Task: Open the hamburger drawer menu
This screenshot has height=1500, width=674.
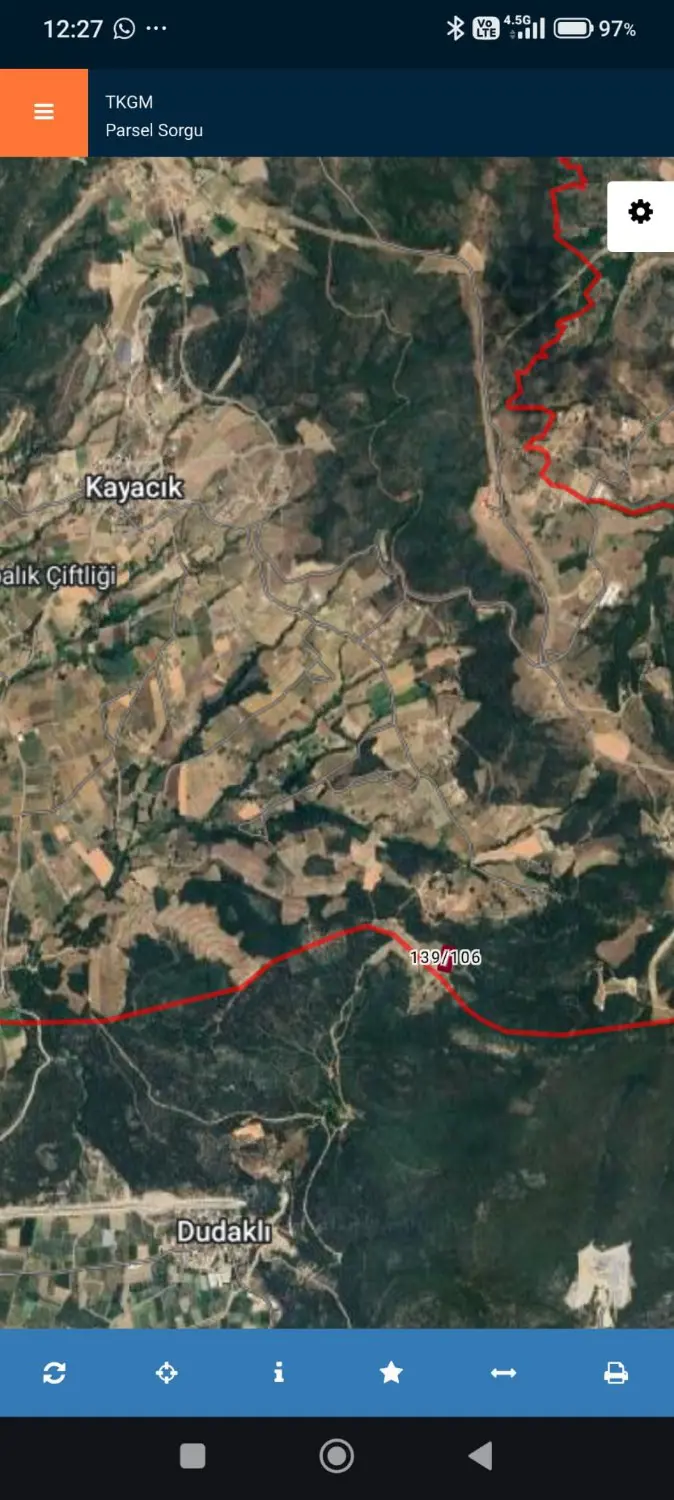Action: pos(44,112)
